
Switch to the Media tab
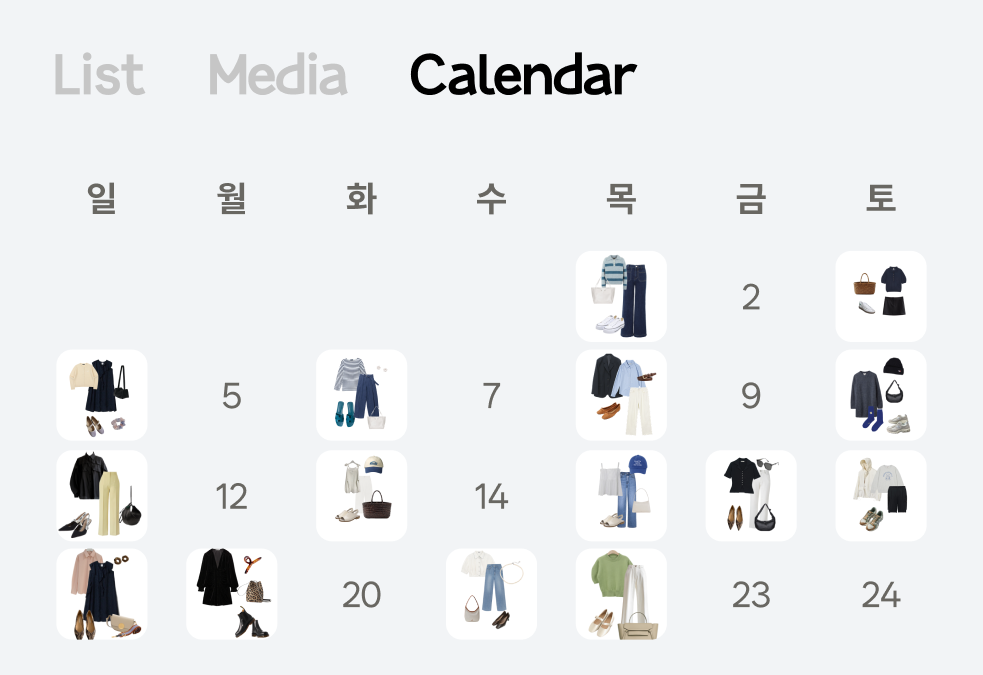278,75
